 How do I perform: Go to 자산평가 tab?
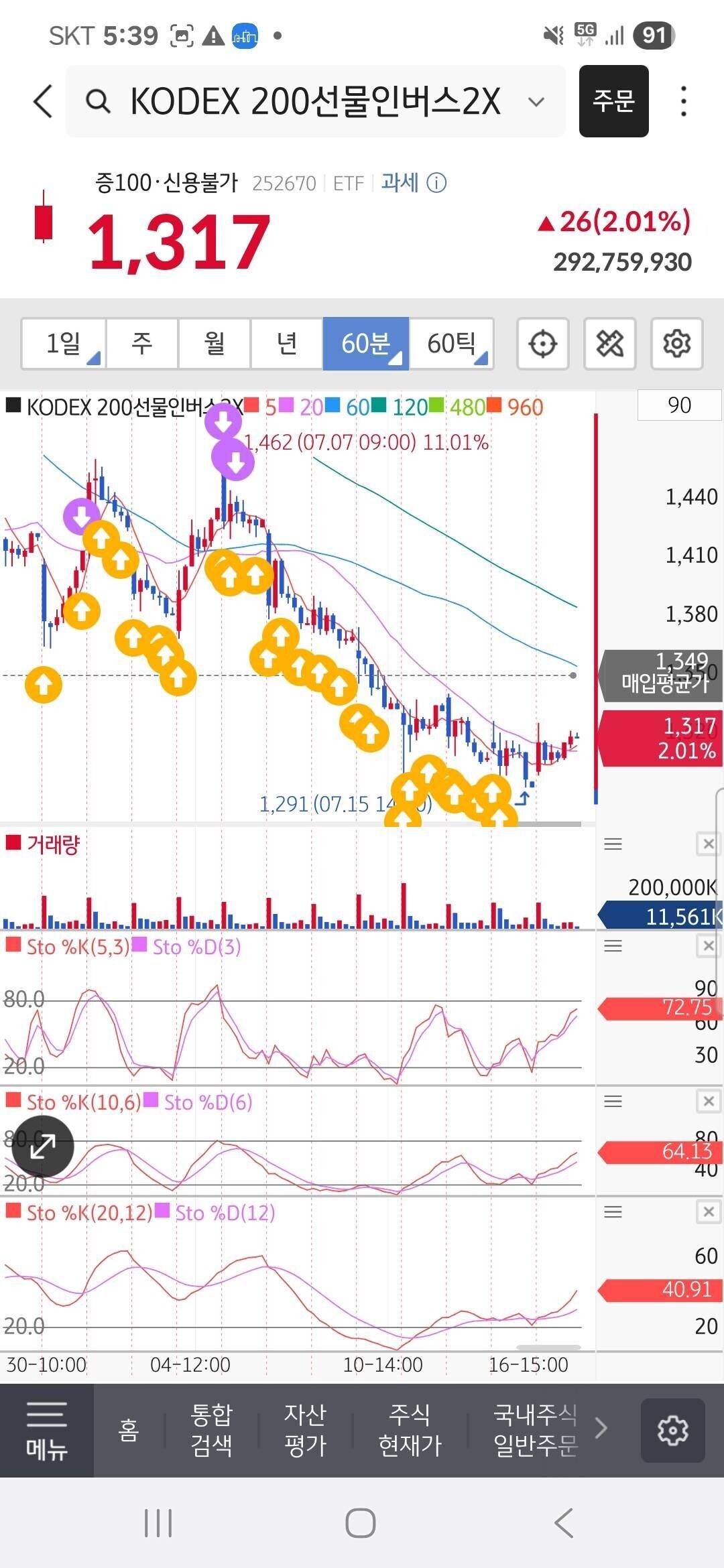[305, 1431]
